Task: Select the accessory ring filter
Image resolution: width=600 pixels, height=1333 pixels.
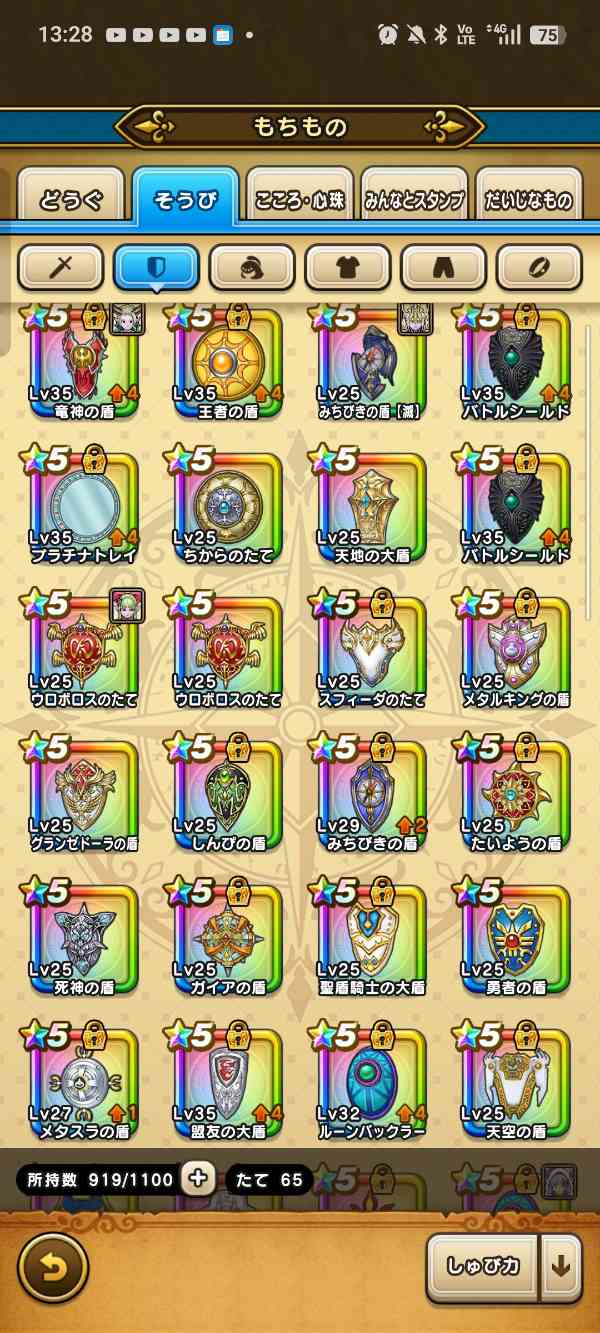Action: click(540, 267)
